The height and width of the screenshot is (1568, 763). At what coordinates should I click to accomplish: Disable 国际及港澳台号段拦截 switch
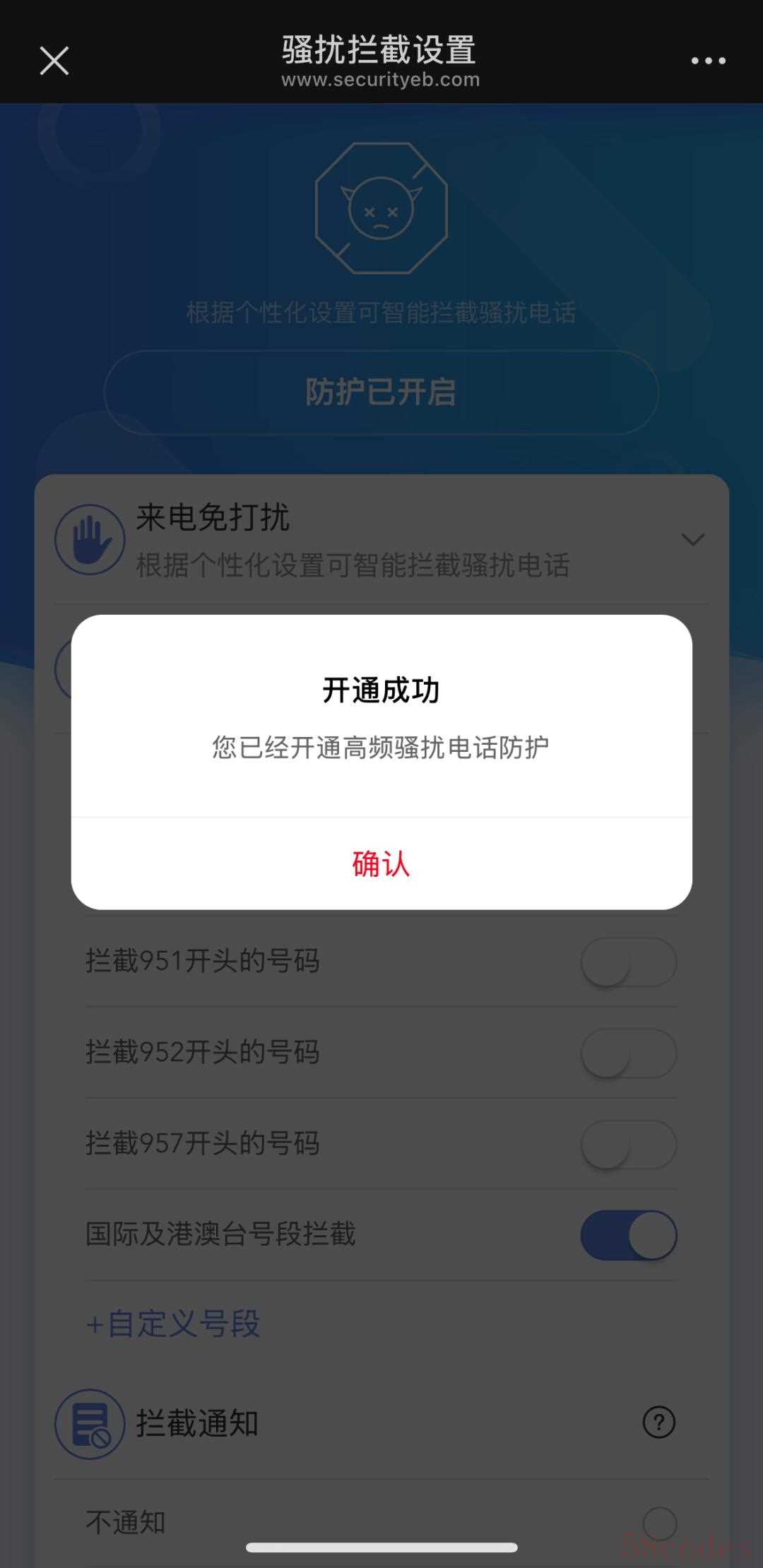[x=629, y=1235]
